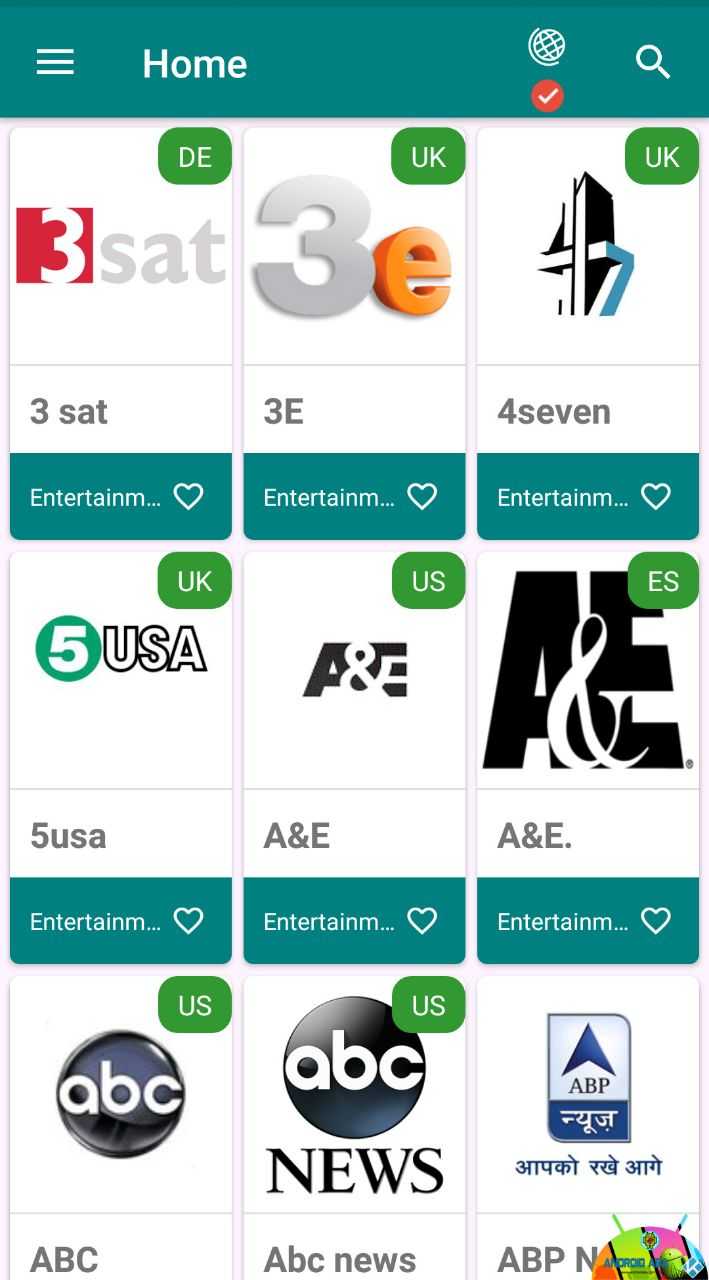The height and width of the screenshot is (1280, 709).
Task: Open the 3 sat channel card
Action: [x=120, y=260]
